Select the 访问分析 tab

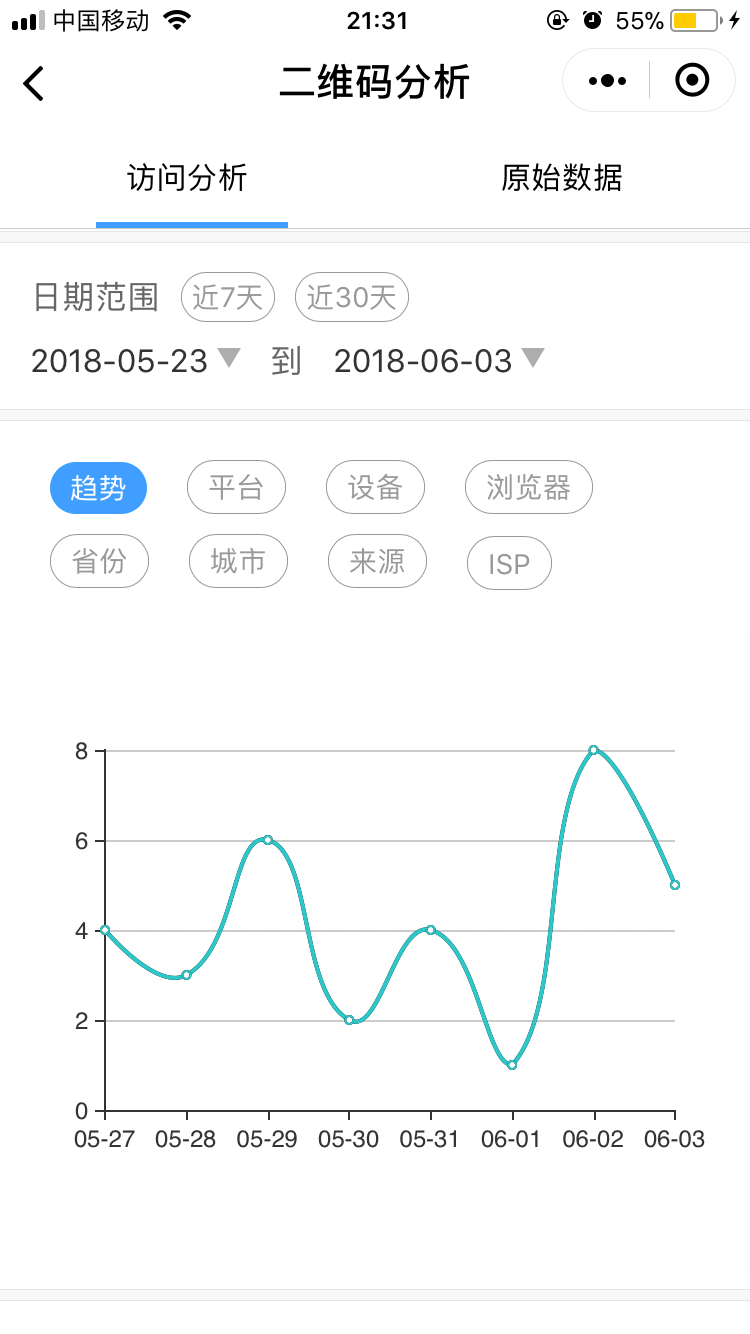pyautogui.click(x=187, y=178)
